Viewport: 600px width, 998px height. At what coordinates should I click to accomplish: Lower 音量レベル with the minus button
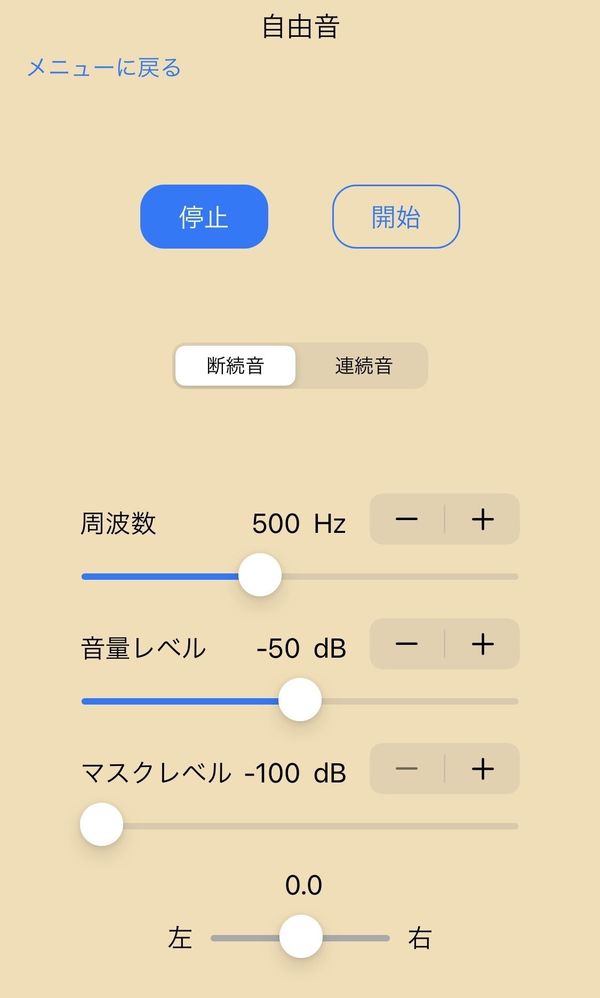(407, 644)
